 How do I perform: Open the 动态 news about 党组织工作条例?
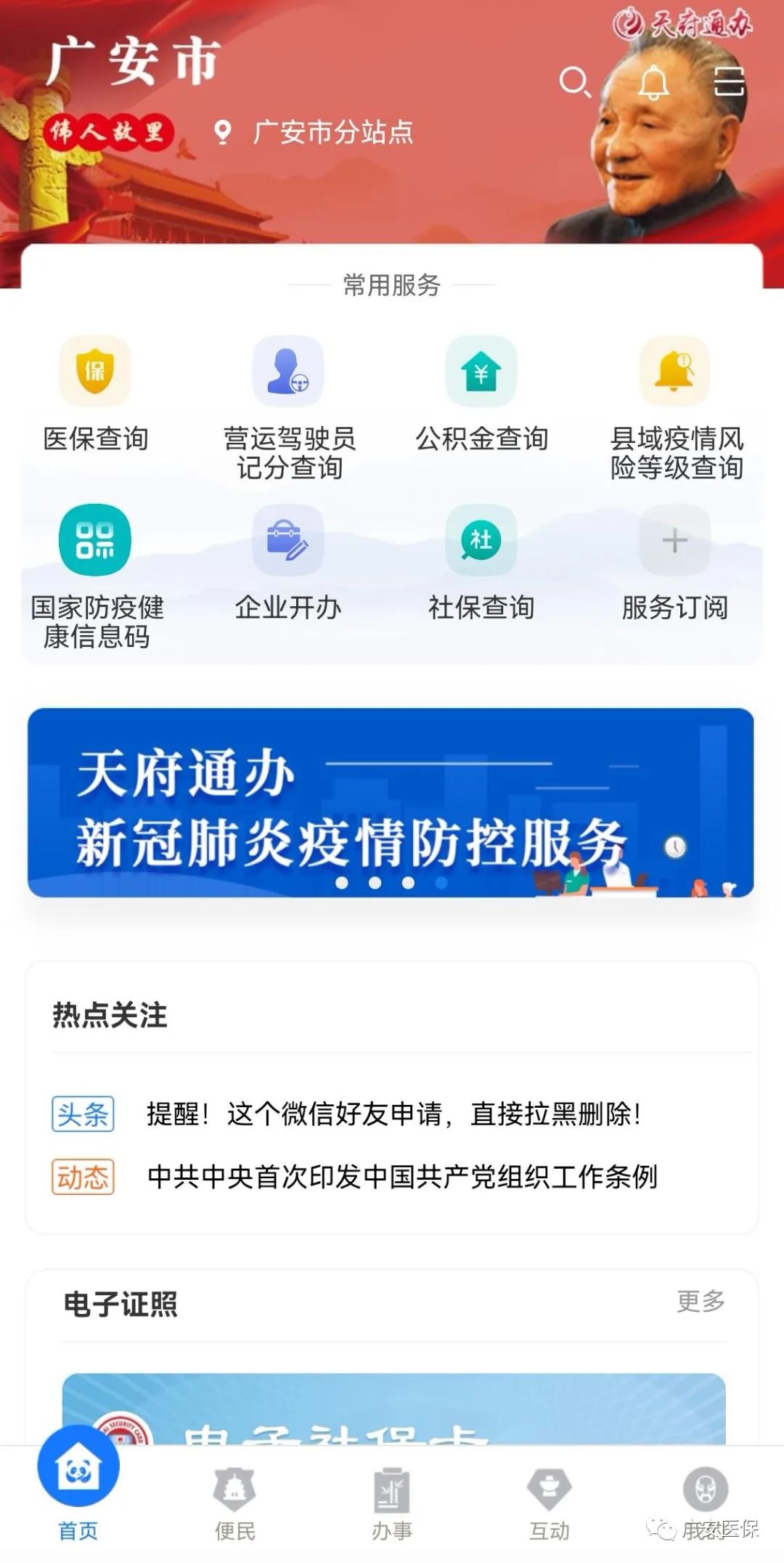pyautogui.click(x=401, y=1177)
